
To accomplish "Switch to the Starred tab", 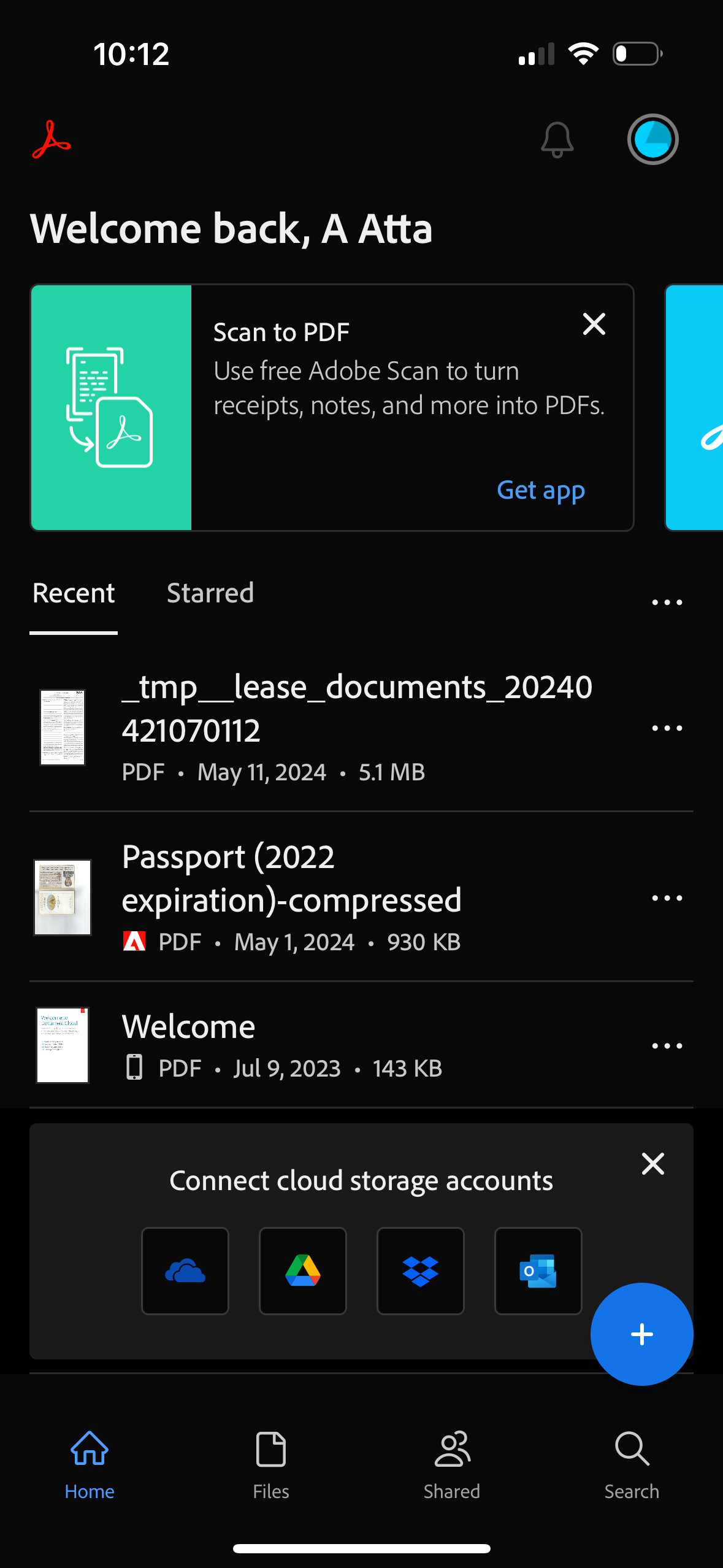I will 210,593.
